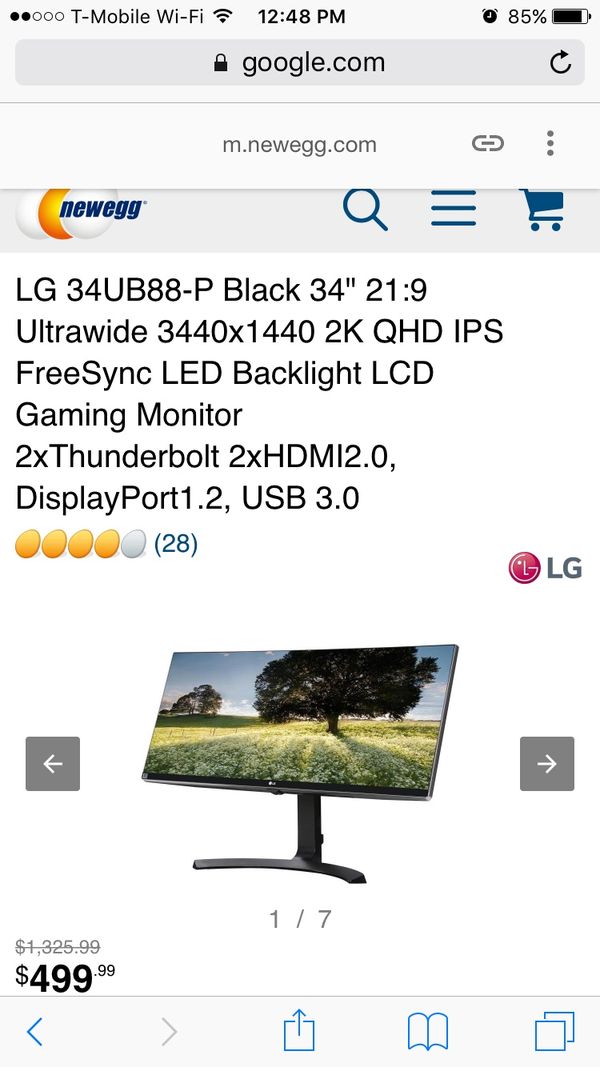Copy the AMP page link icon
This screenshot has height=1067, width=600.
tap(488, 144)
